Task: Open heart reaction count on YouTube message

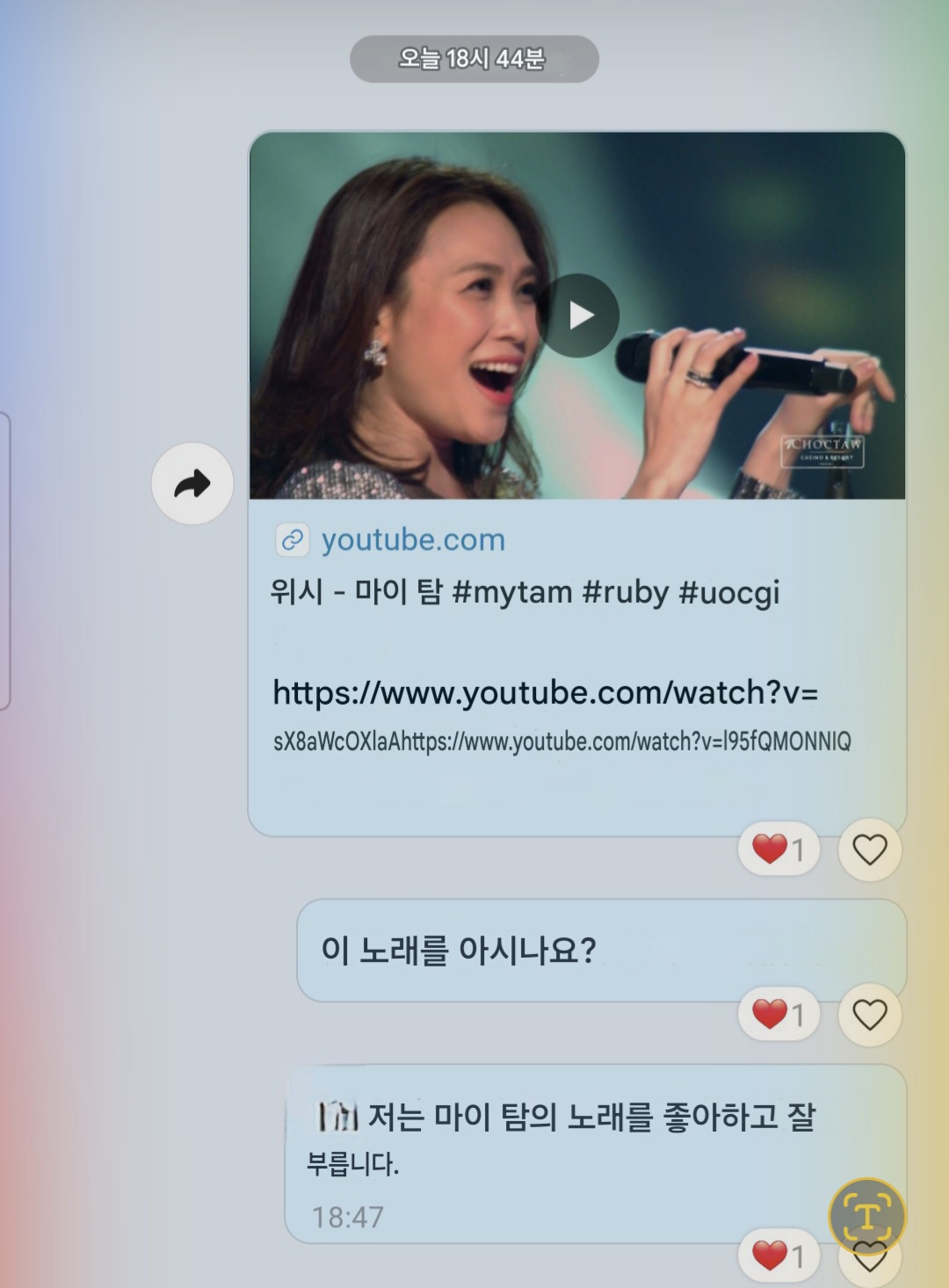Action: point(779,850)
